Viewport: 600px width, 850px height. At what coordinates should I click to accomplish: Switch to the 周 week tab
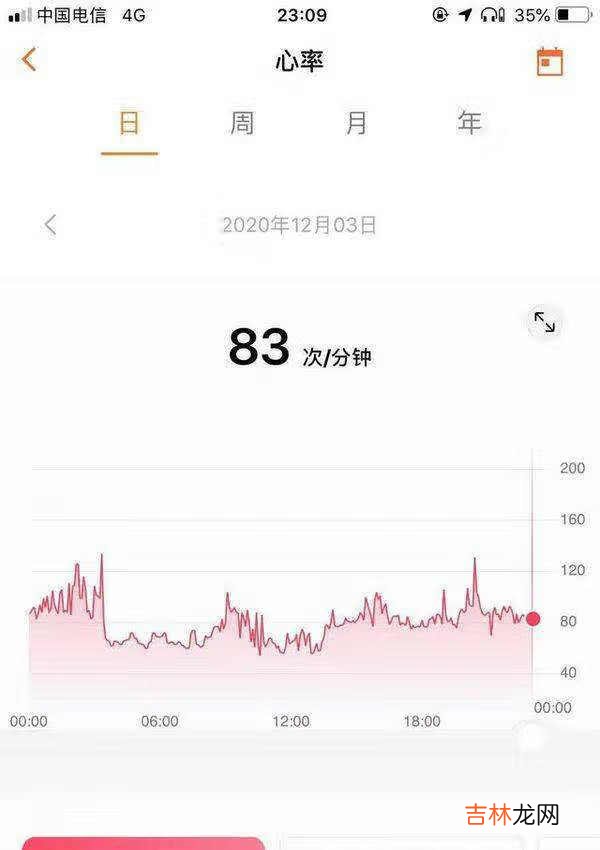[242, 124]
